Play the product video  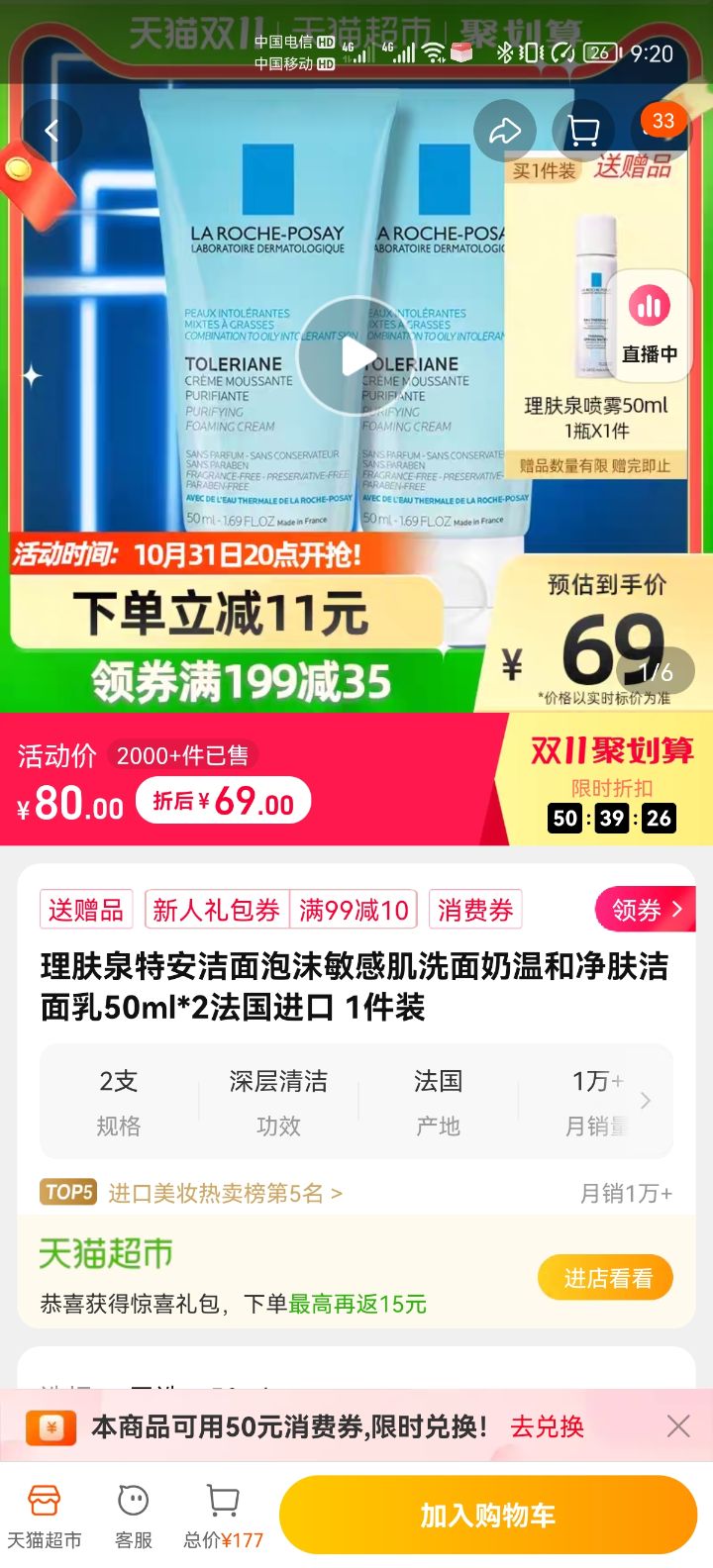356,356
